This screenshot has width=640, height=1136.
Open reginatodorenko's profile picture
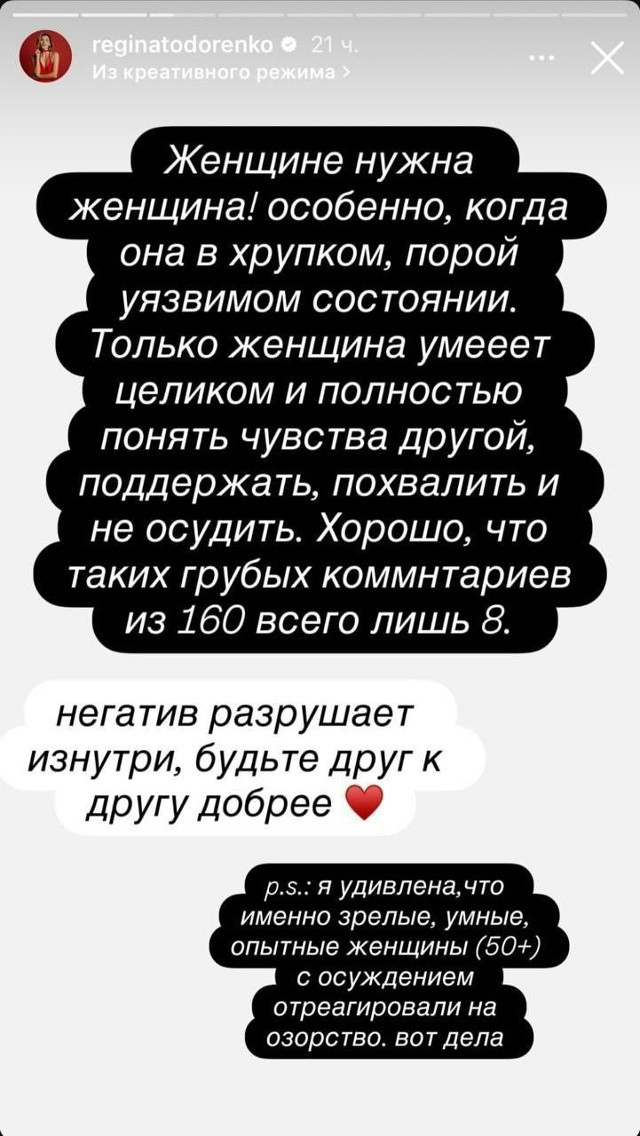pos(49,57)
